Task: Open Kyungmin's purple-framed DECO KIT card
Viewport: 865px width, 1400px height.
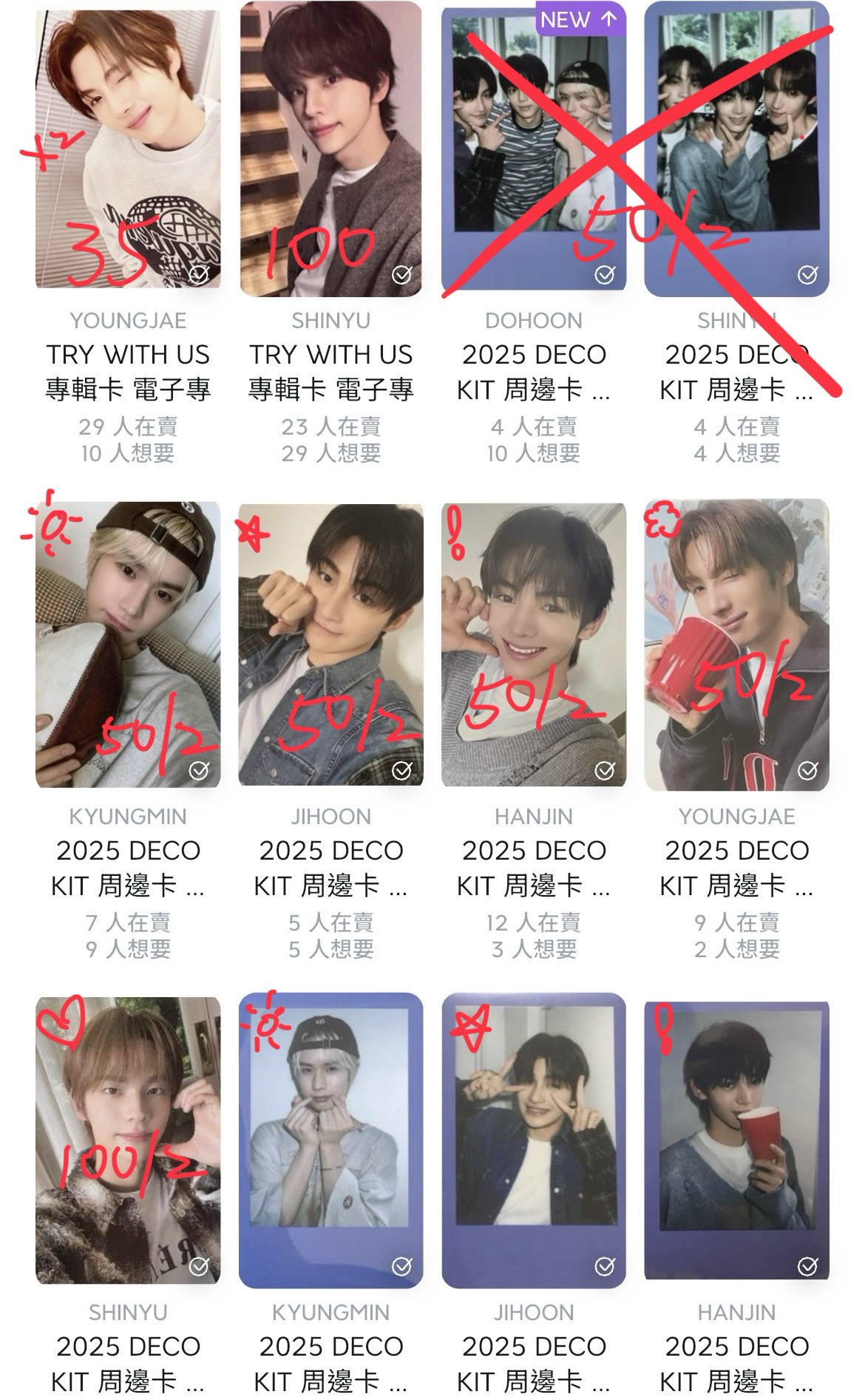Action: point(330,1140)
